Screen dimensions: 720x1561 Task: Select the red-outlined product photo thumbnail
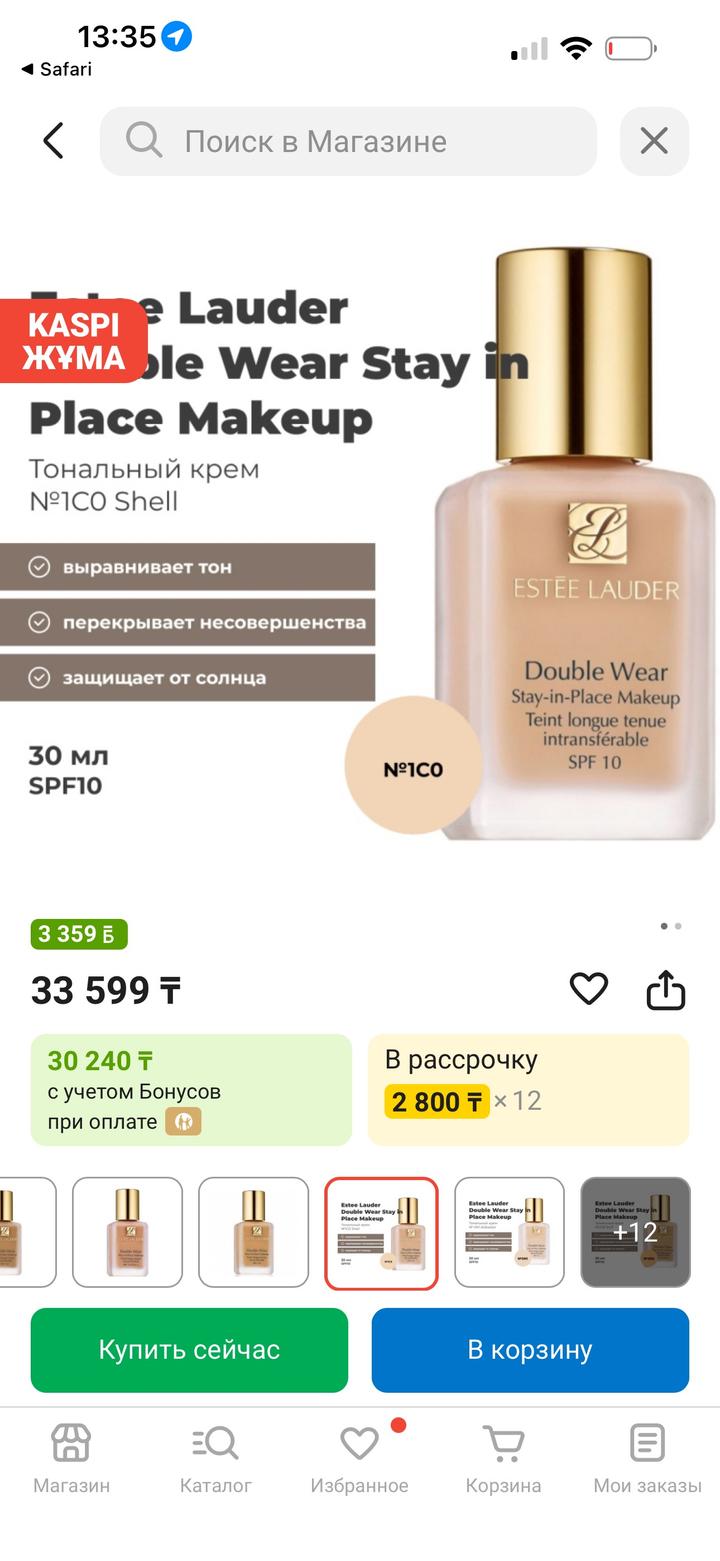point(381,1232)
